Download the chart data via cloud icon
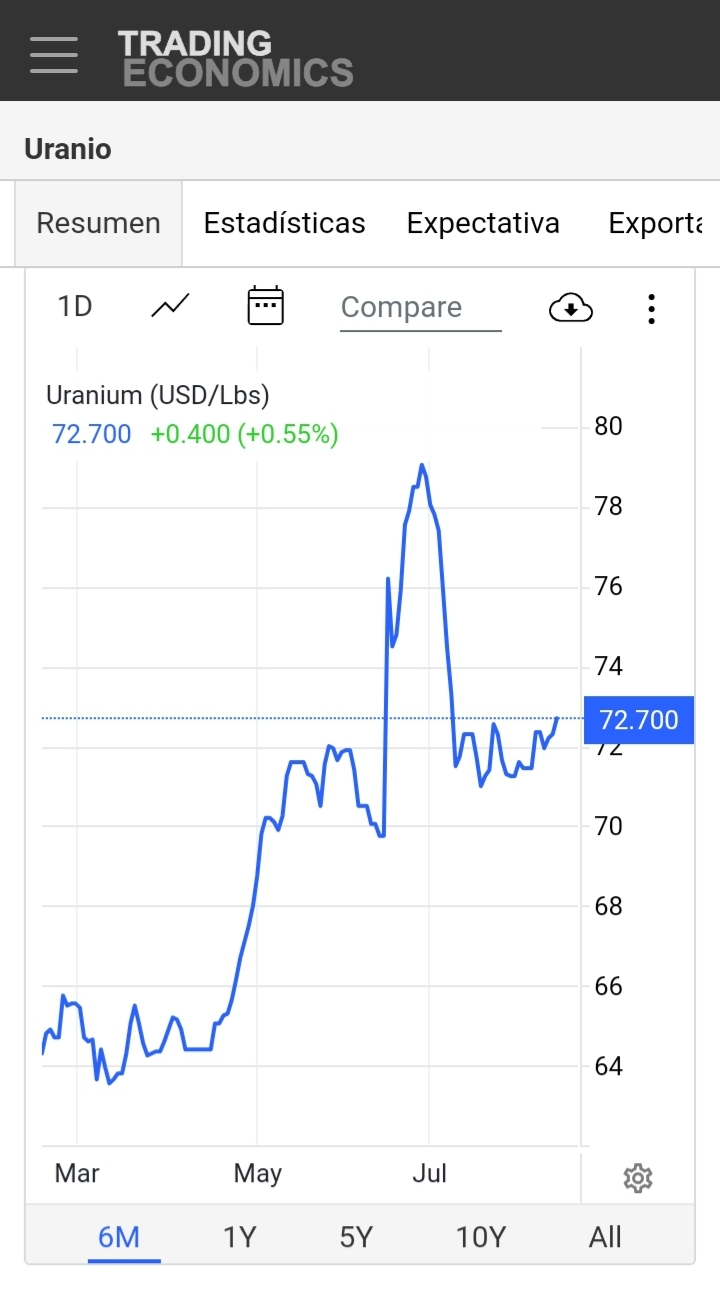This screenshot has height=1289, width=720. tap(571, 308)
